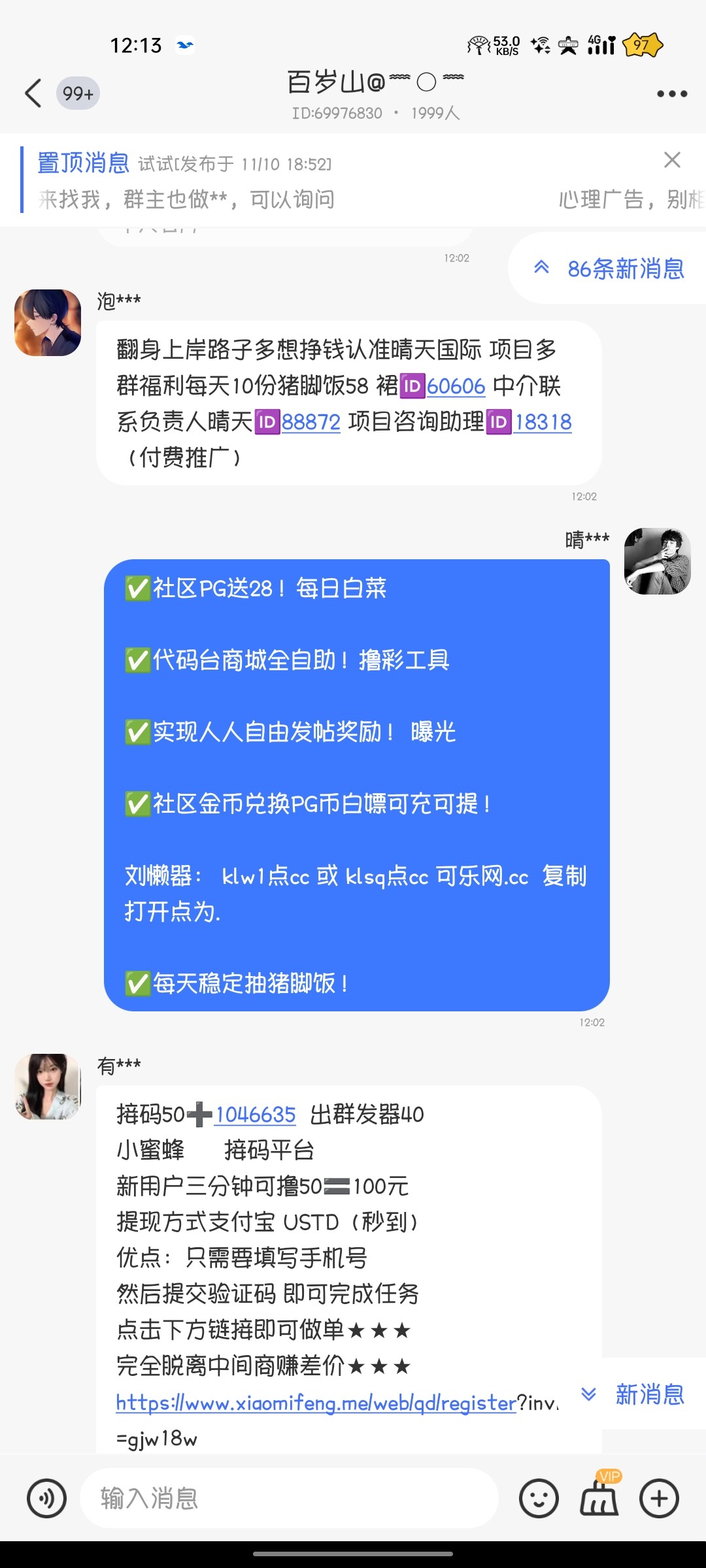Open 晴*** user's avatar

(x=658, y=562)
